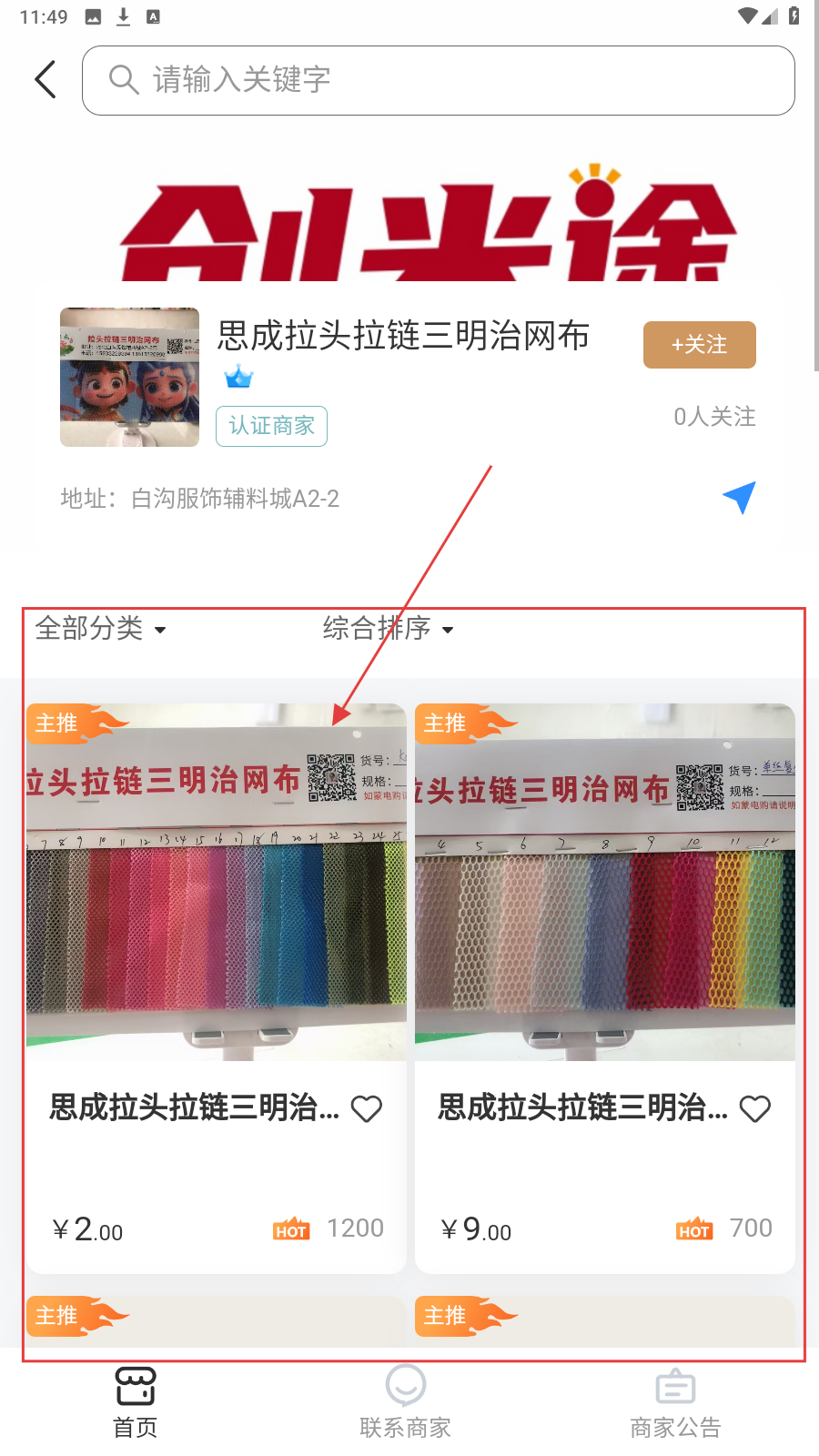Favorite the ¥9.00 product with heart
The height and width of the screenshot is (1456, 819).
click(754, 1108)
